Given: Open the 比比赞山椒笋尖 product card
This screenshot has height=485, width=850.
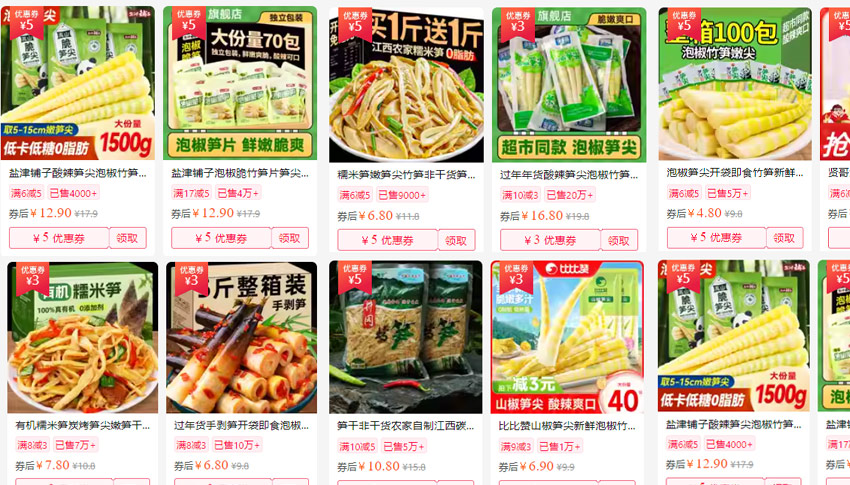Looking at the screenshot, I should [x=568, y=338].
